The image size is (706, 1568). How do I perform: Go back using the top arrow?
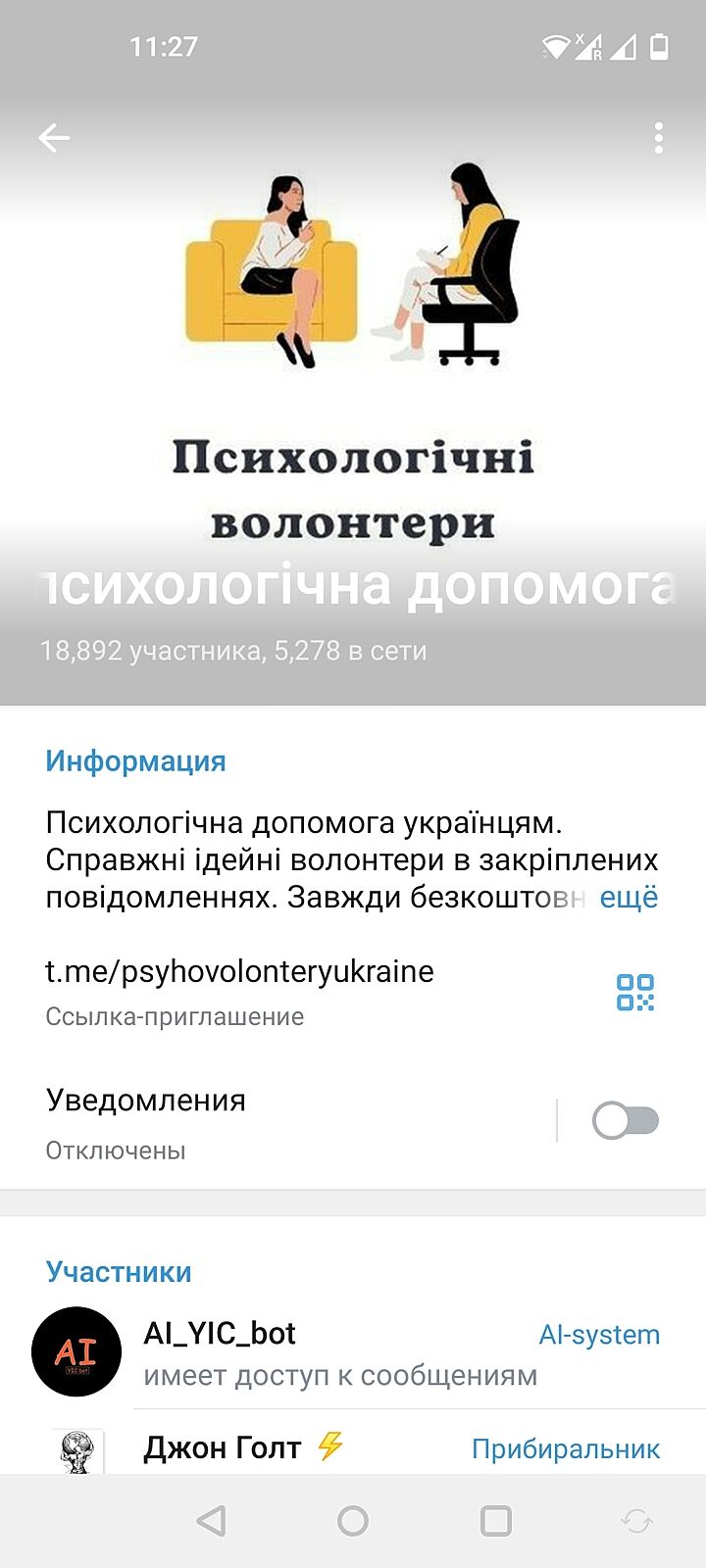54,138
